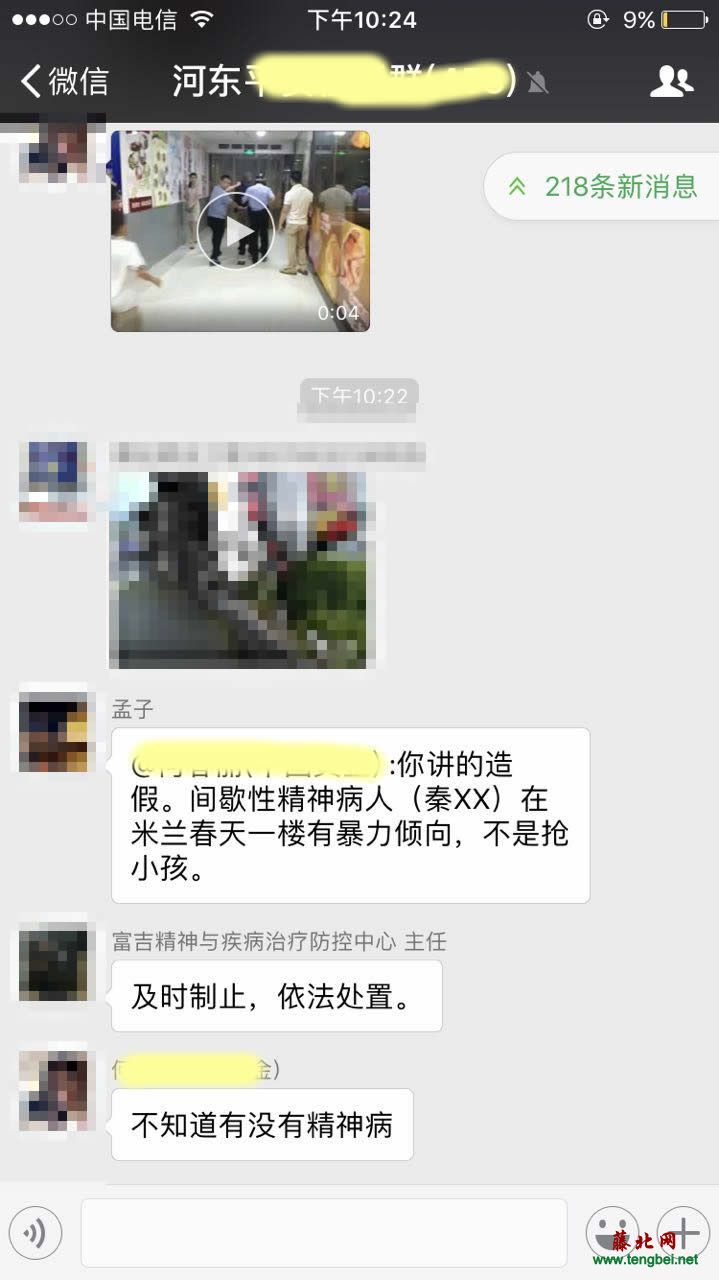
Task: Open the emoji sticker panel
Action: [x=611, y=1232]
